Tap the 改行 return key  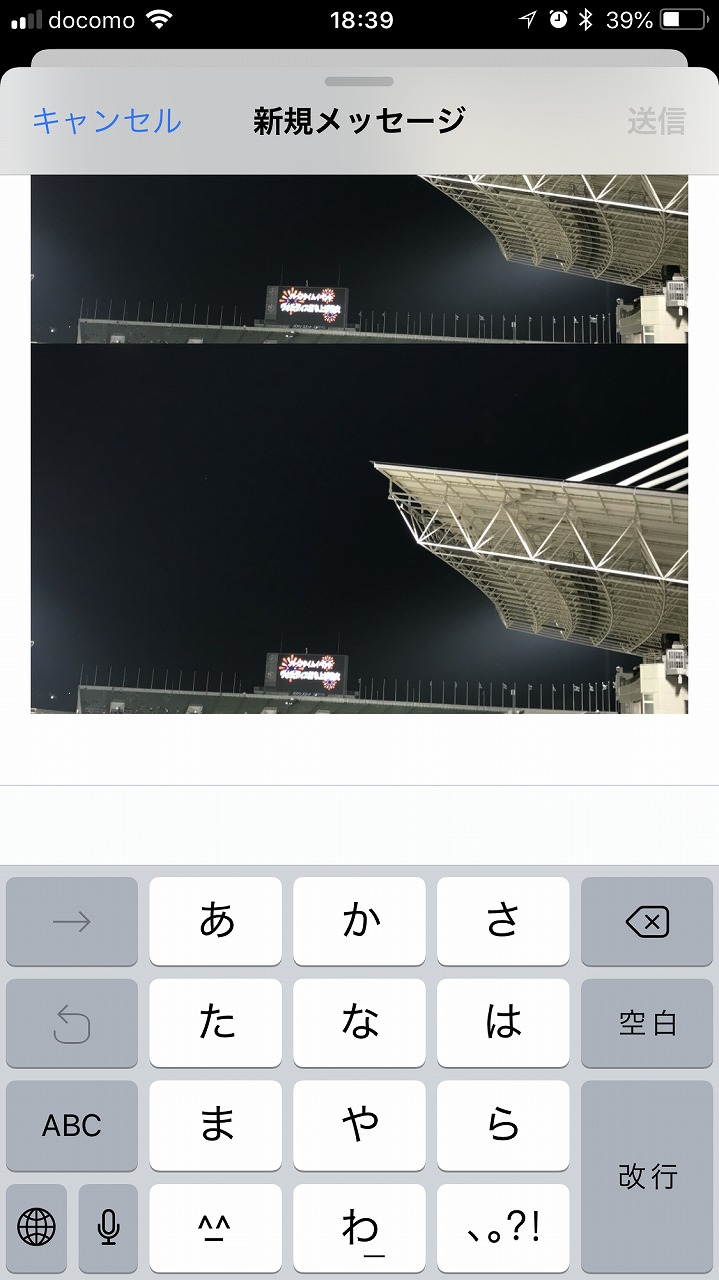pos(647,1176)
